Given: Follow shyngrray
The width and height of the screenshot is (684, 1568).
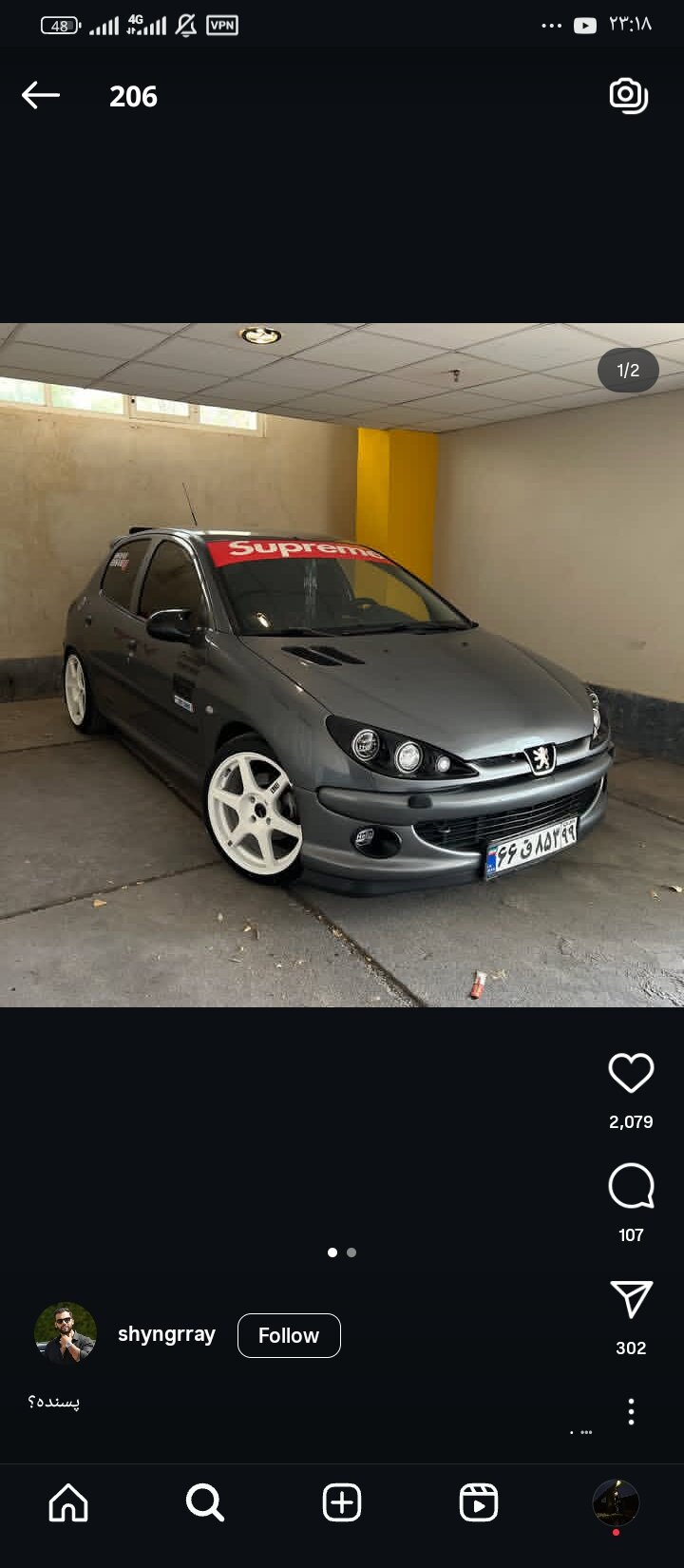Looking at the screenshot, I should [x=289, y=1335].
